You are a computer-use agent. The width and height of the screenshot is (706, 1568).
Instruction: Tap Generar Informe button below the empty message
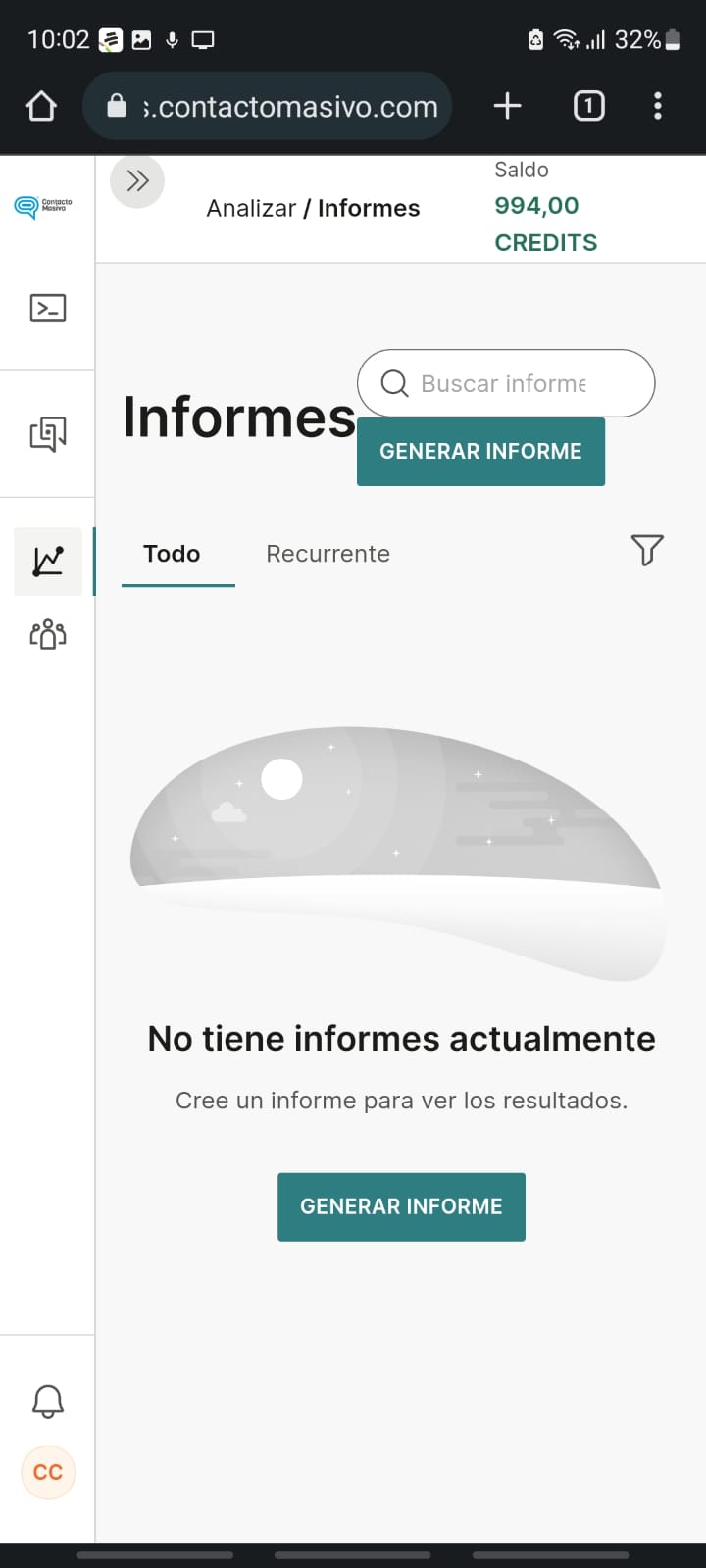tap(401, 1206)
